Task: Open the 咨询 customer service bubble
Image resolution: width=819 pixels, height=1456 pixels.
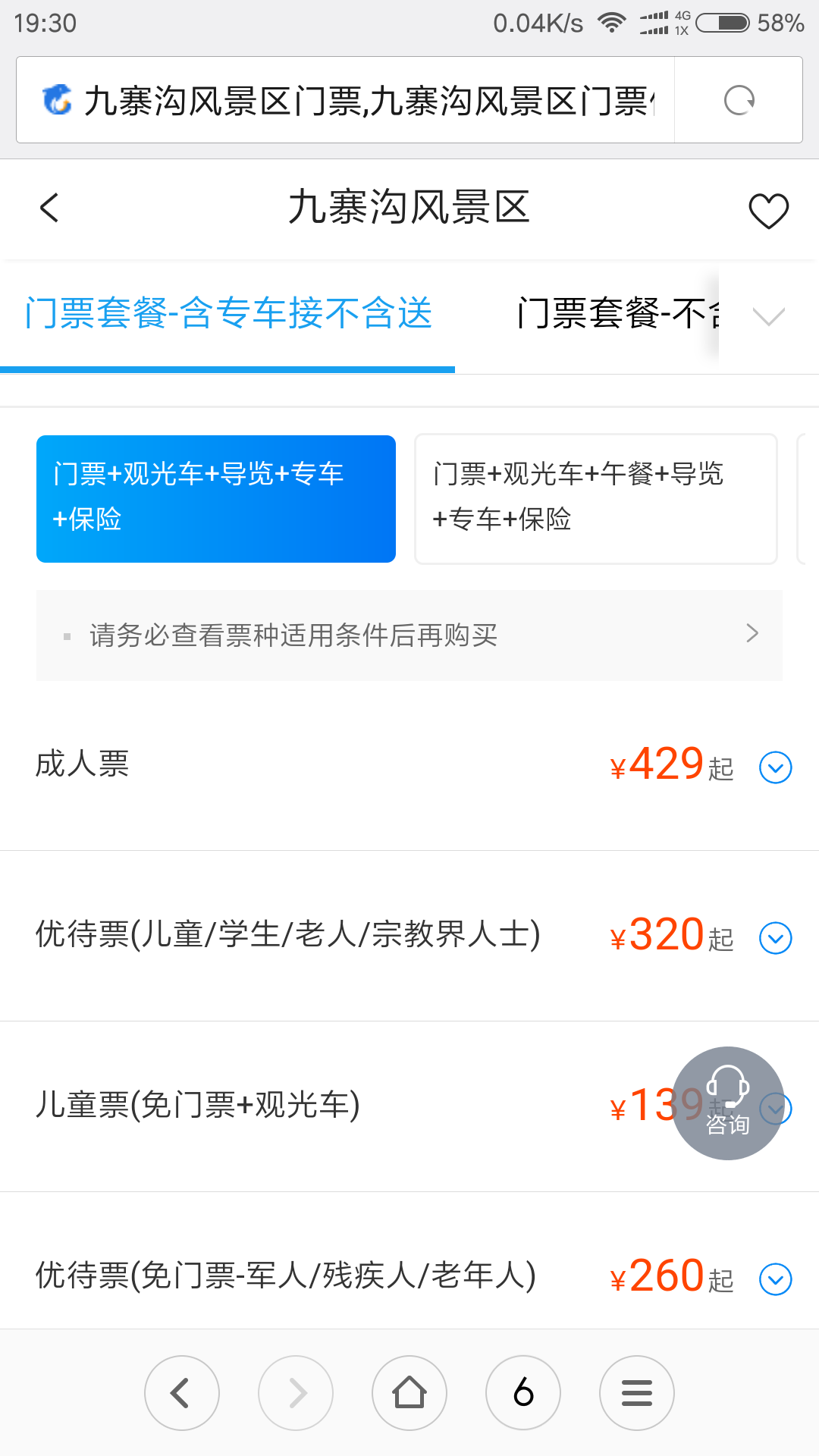Action: [728, 1103]
